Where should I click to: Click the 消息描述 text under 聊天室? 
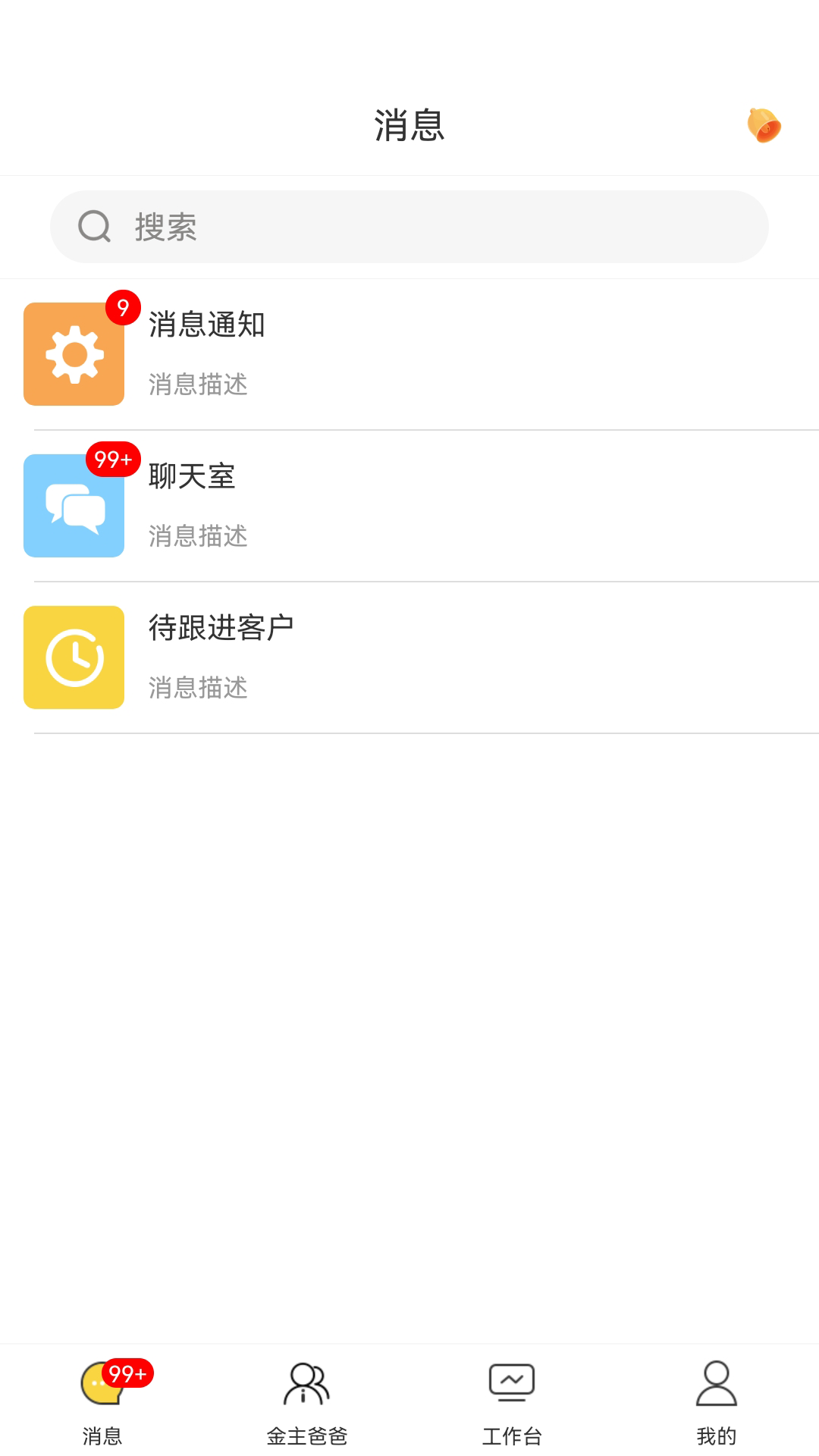click(199, 536)
